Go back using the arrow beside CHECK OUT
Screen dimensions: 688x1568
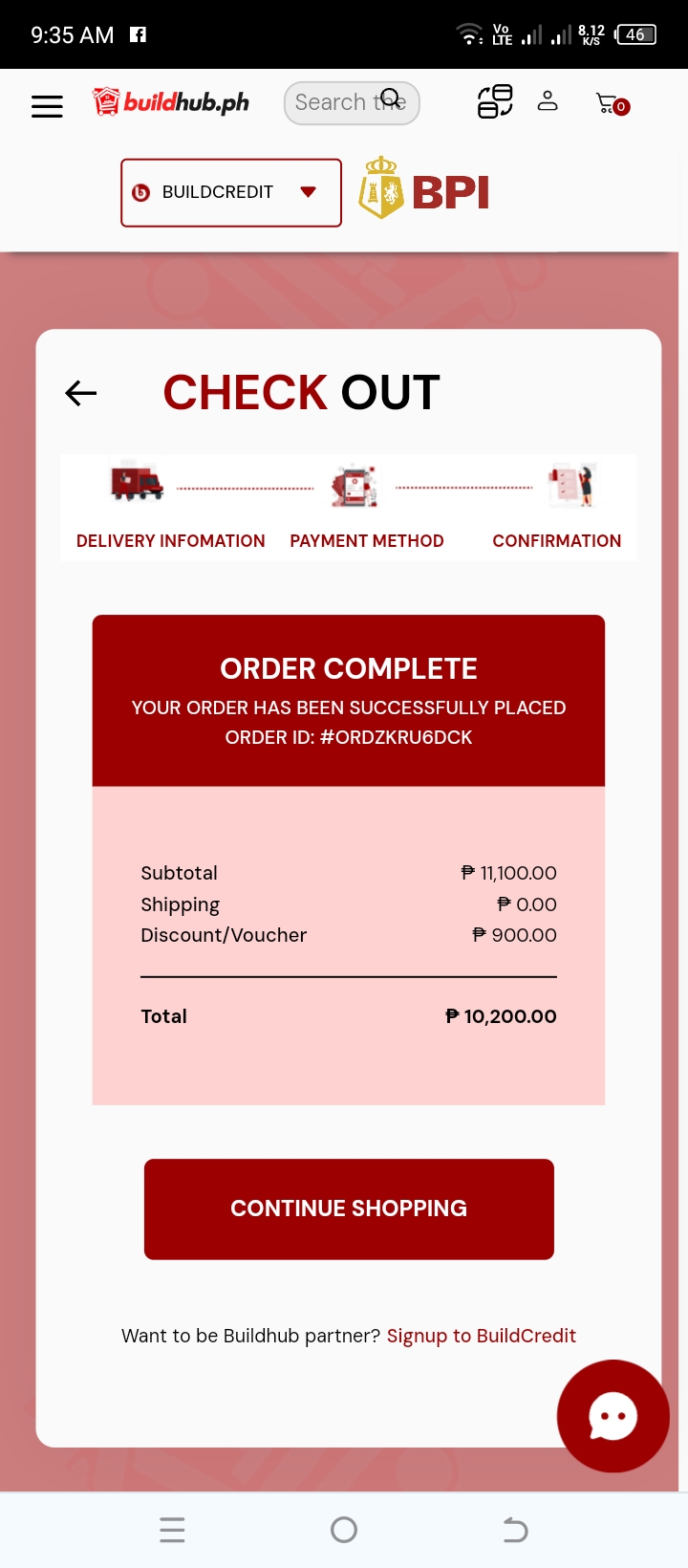tap(81, 393)
